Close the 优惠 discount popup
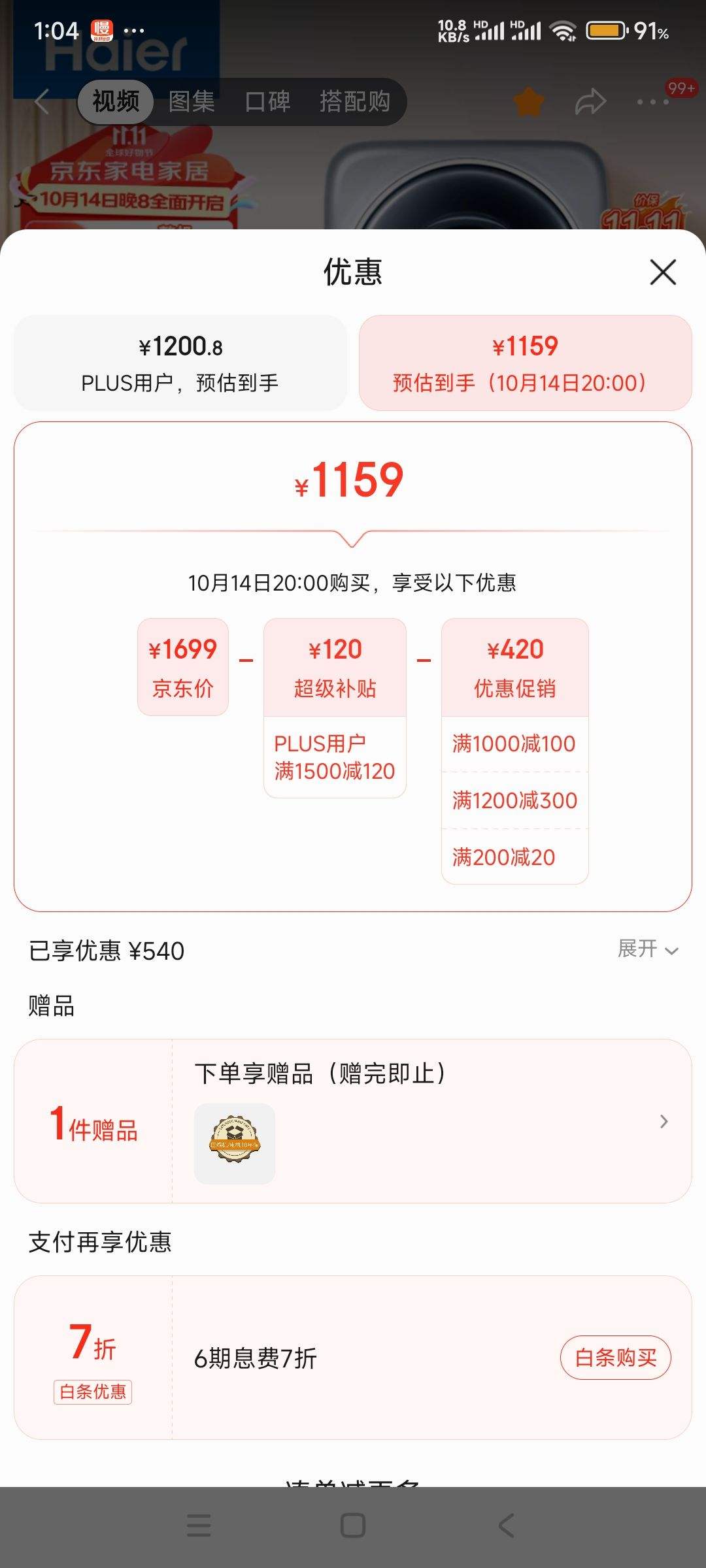 pos(663,273)
